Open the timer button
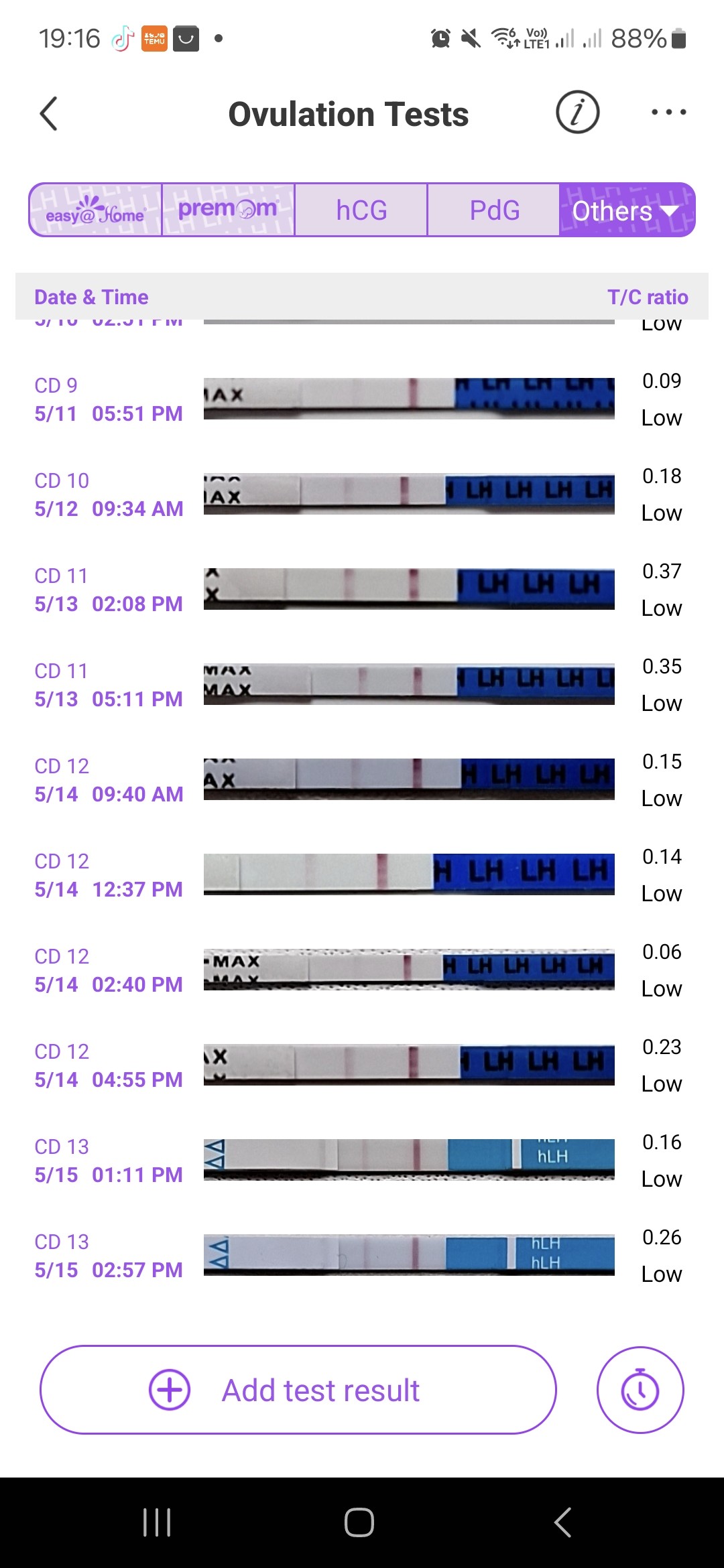The height and width of the screenshot is (1568, 724). click(640, 1390)
